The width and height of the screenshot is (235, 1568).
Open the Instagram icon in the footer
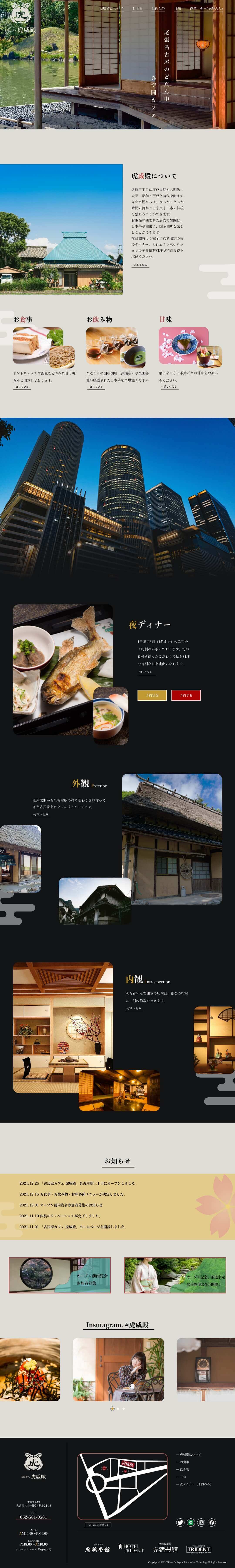pyautogui.click(x=201, y=1522)
